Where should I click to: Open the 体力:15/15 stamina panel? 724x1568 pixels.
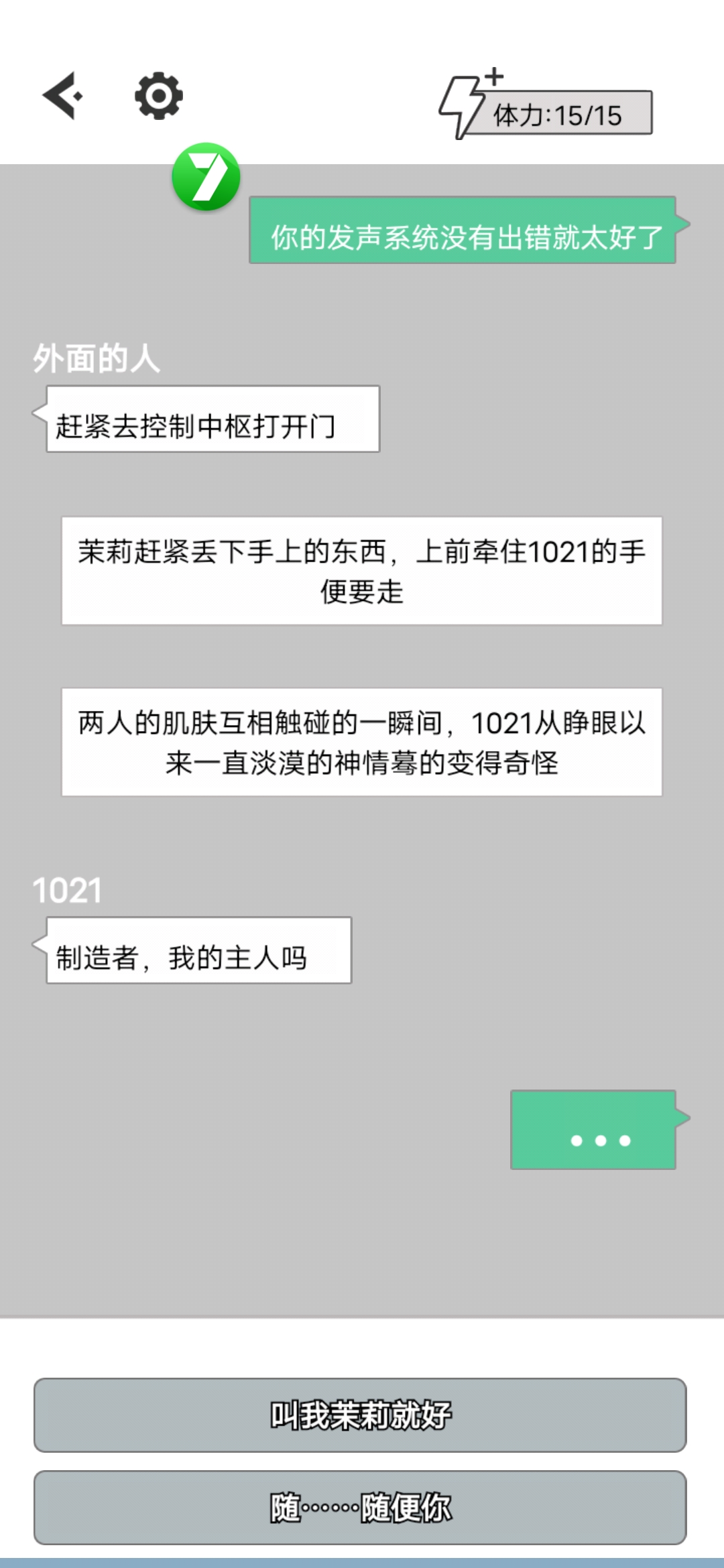566,115
